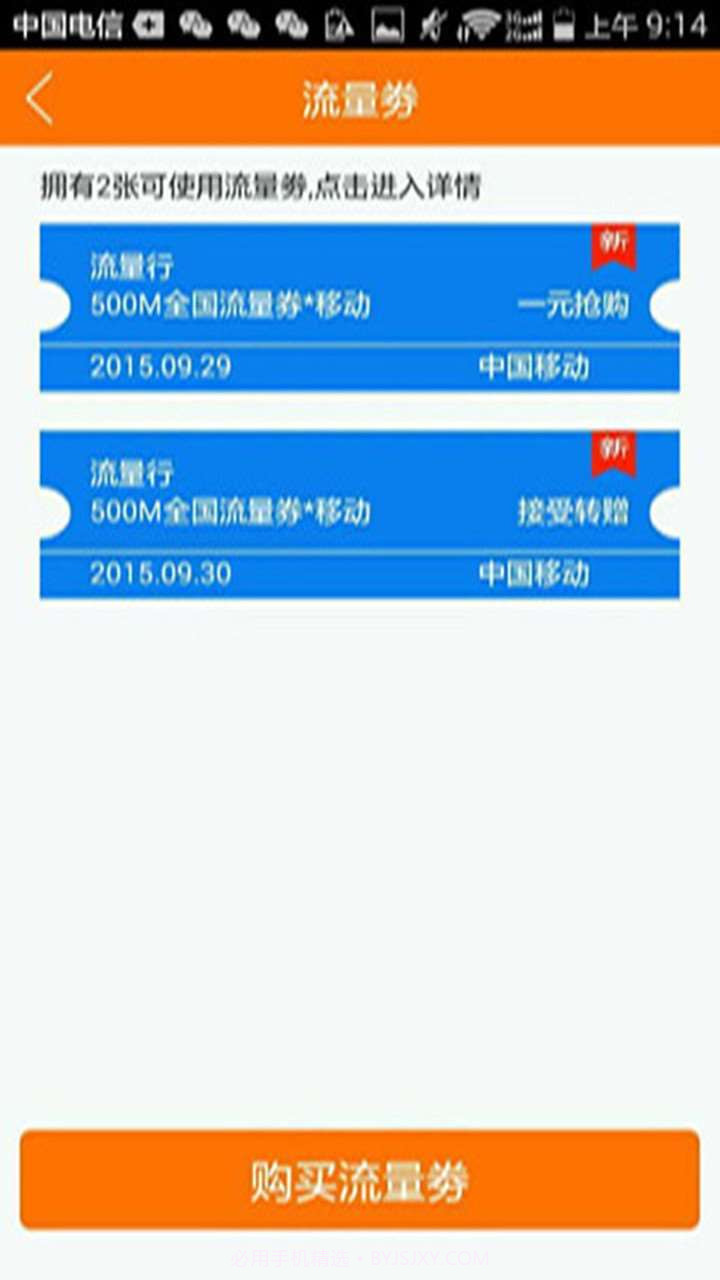Tap 接受转赠 on the second coupon
This screenshot has width=720, height=1280.
pos(573,512)
